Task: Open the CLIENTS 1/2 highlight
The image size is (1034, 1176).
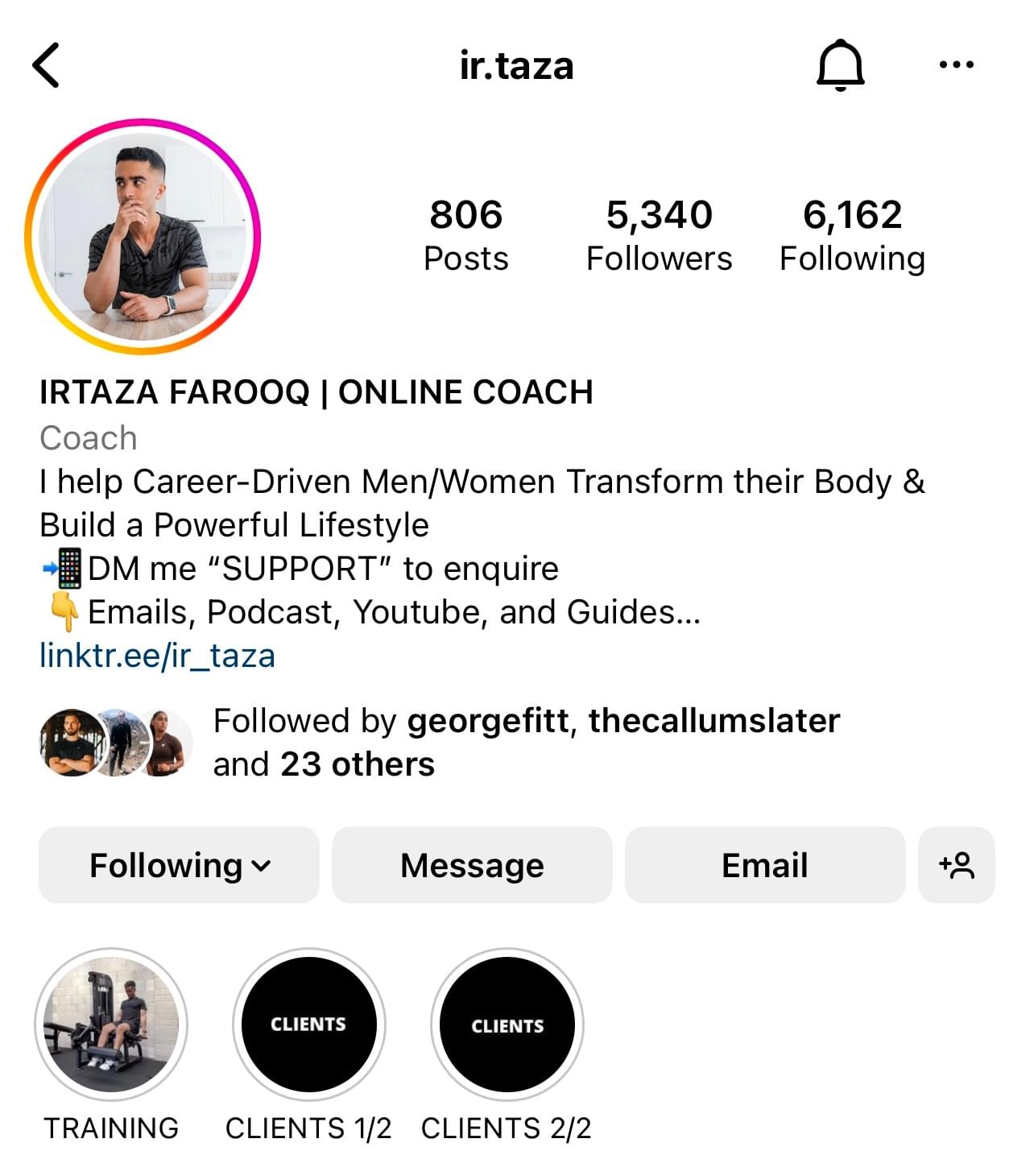Action: 308,1025
